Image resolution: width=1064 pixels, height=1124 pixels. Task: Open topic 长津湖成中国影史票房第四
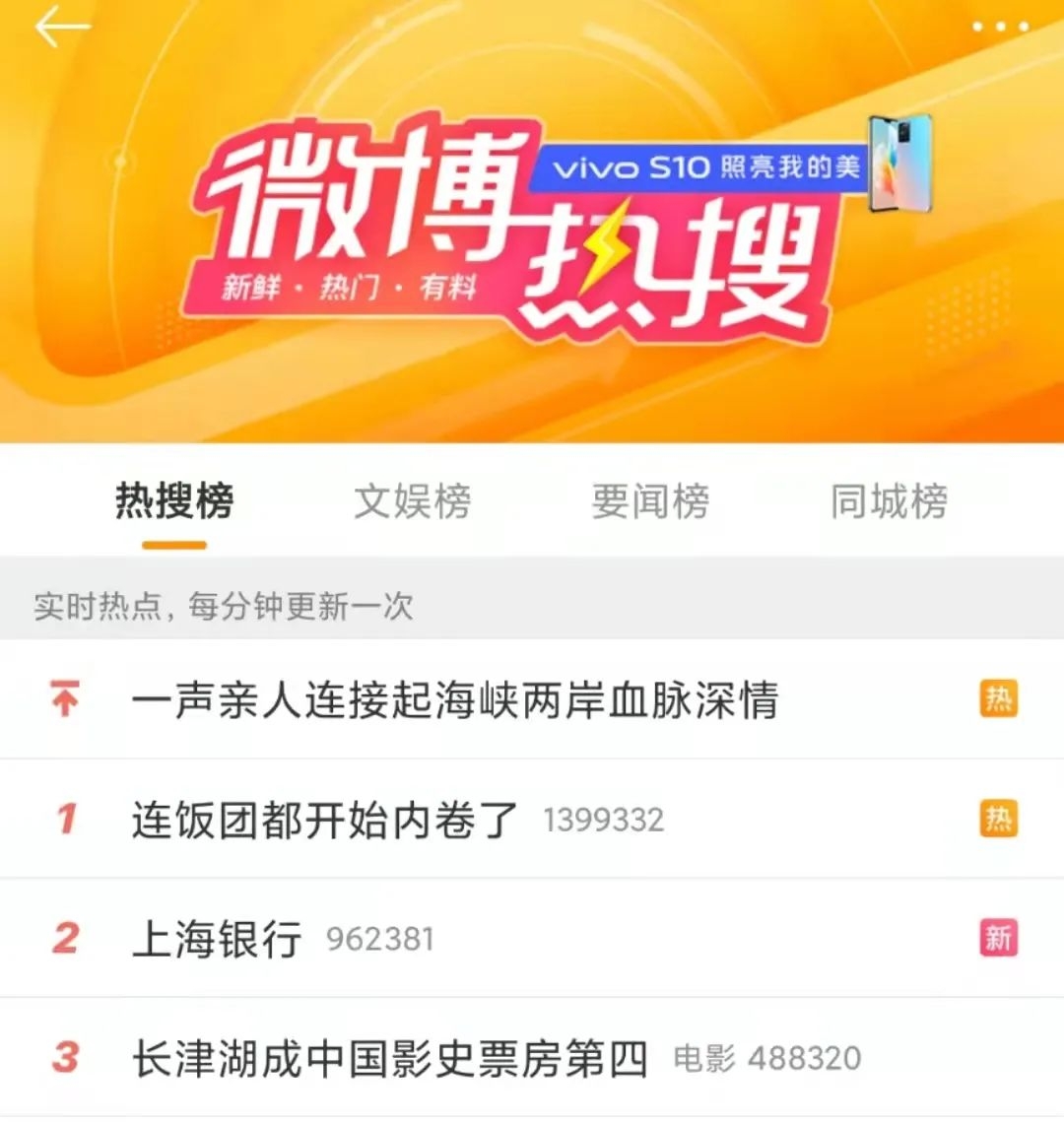point(390,1059)
